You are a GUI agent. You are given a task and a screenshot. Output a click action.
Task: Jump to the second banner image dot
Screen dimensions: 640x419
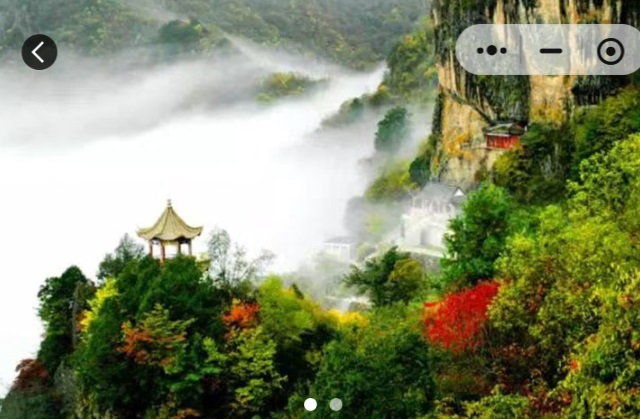tap(336, 404)
